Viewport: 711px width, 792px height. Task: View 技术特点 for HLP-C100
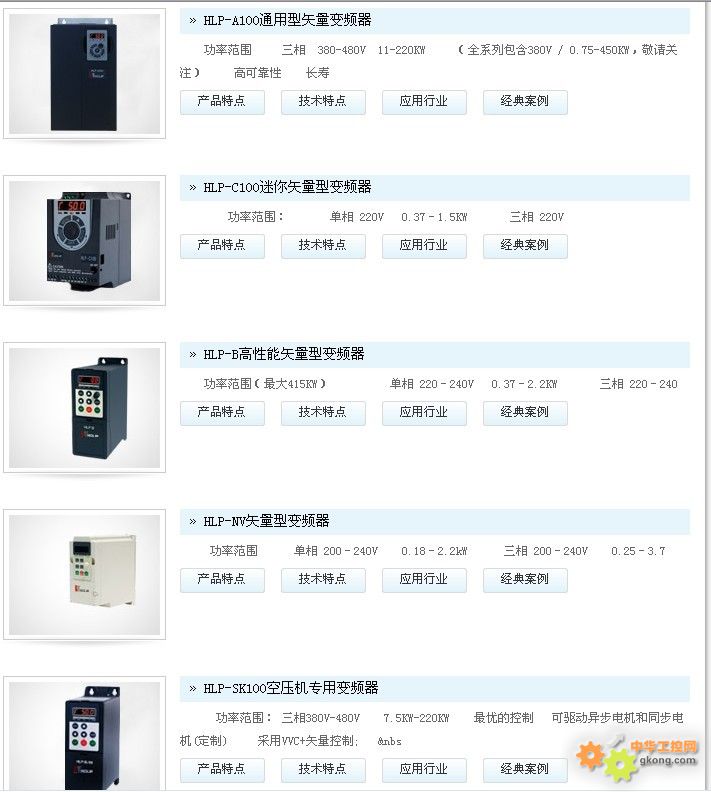click(323, 245)
